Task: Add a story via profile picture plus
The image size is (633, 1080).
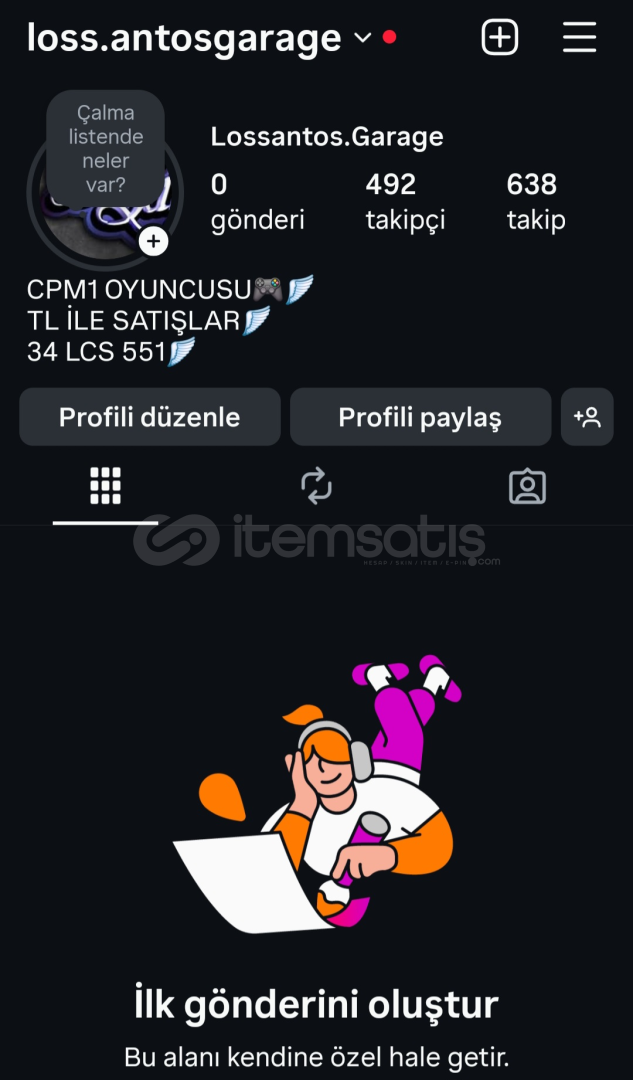Action: pyautogui.click(x=153, y=241)
